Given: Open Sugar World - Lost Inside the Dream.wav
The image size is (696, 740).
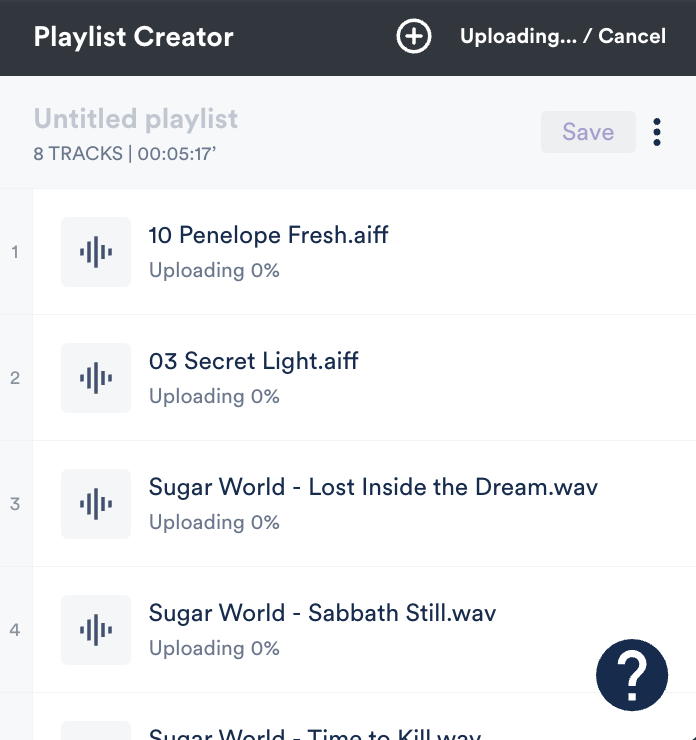Looking at the screenshot, I should click(373, 488).
